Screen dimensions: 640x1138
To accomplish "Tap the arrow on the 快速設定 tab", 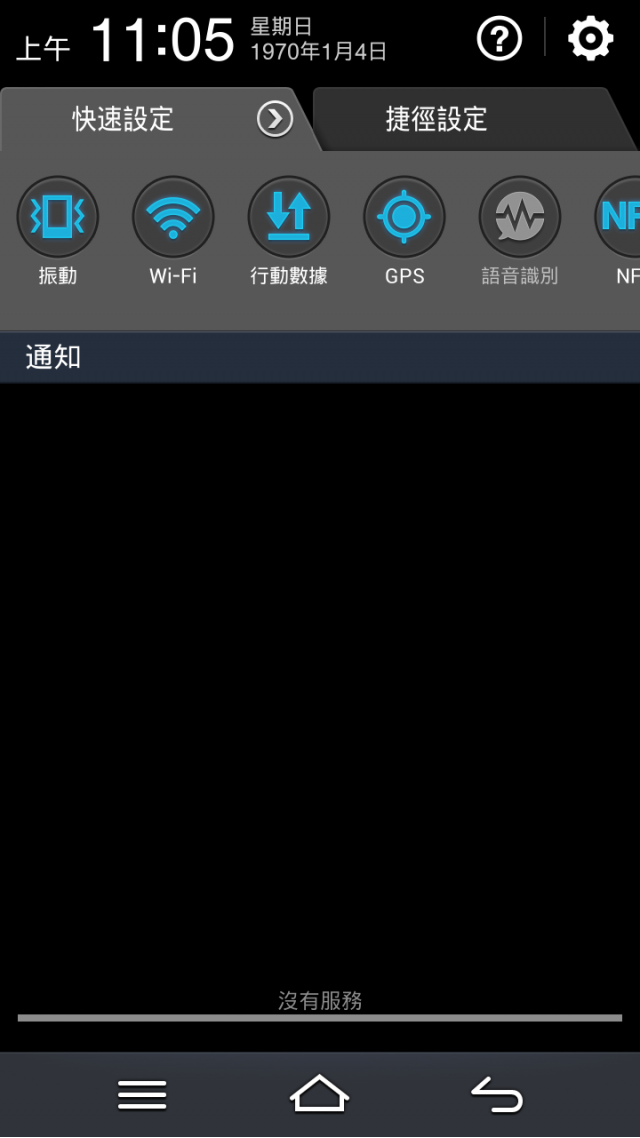I will coord(275,119).
